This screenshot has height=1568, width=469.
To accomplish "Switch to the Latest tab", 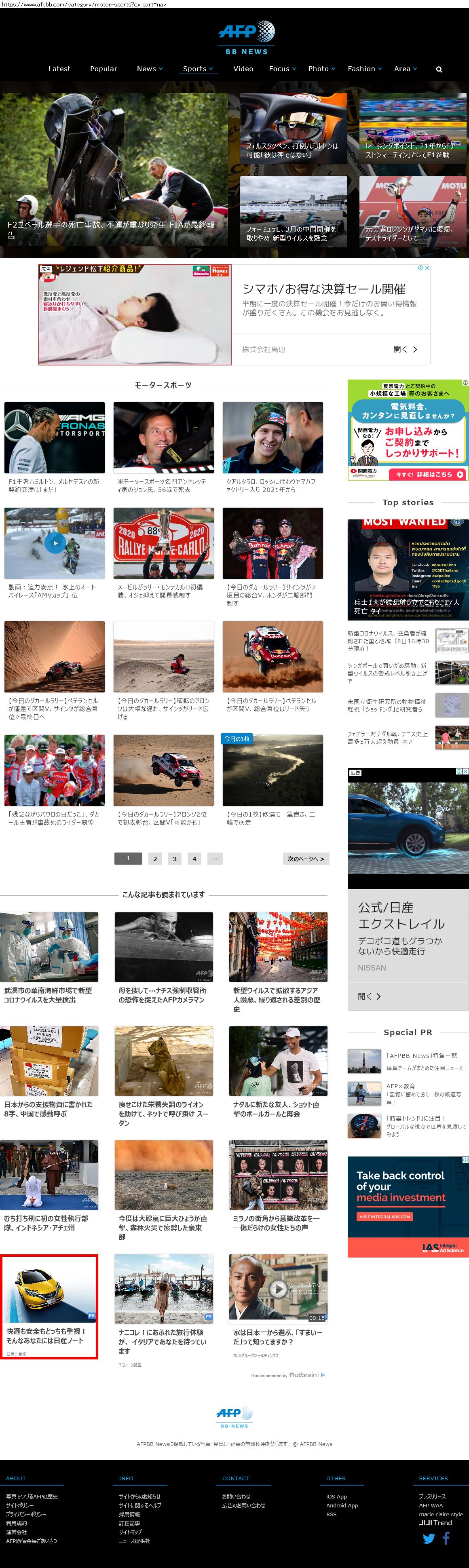I will [59, 69].
